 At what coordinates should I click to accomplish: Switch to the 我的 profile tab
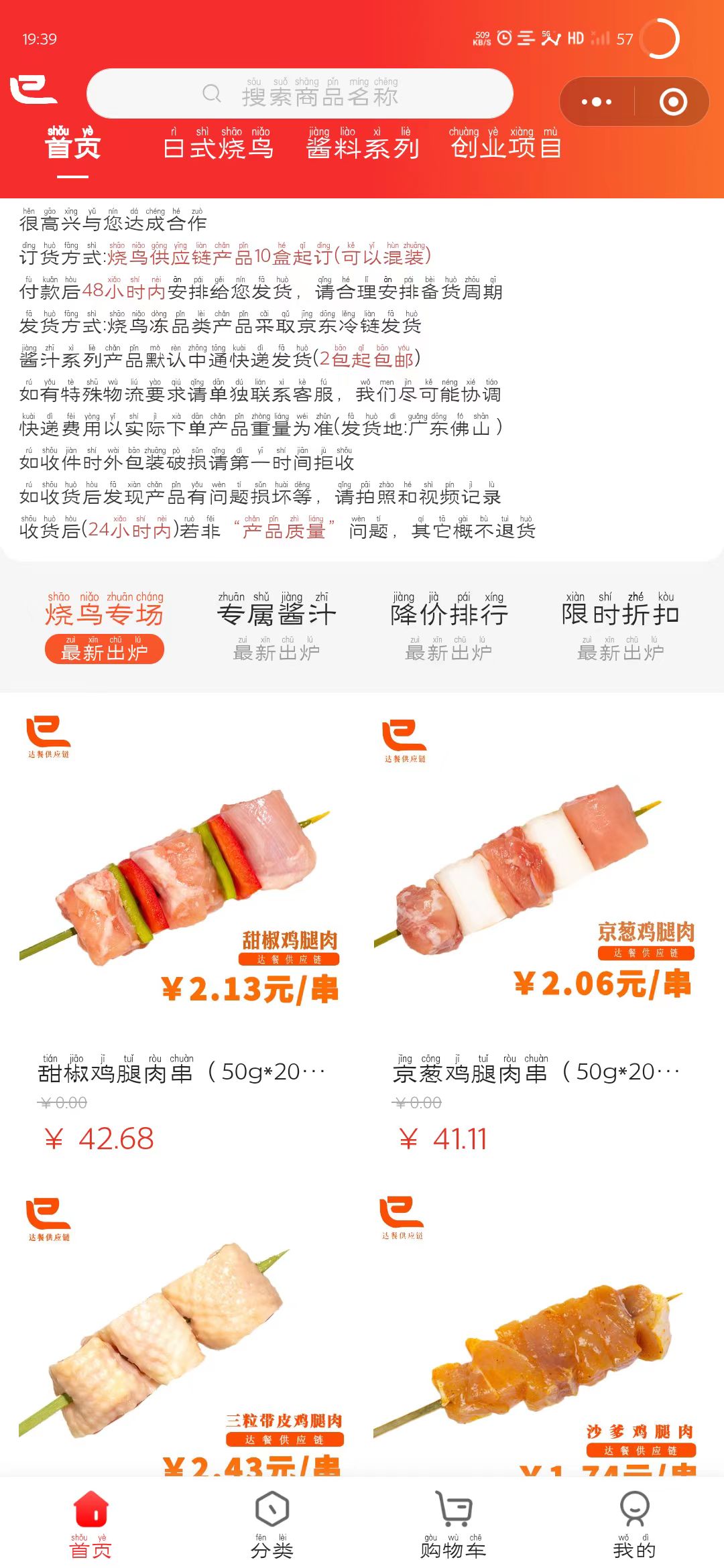coord(634,1522)
